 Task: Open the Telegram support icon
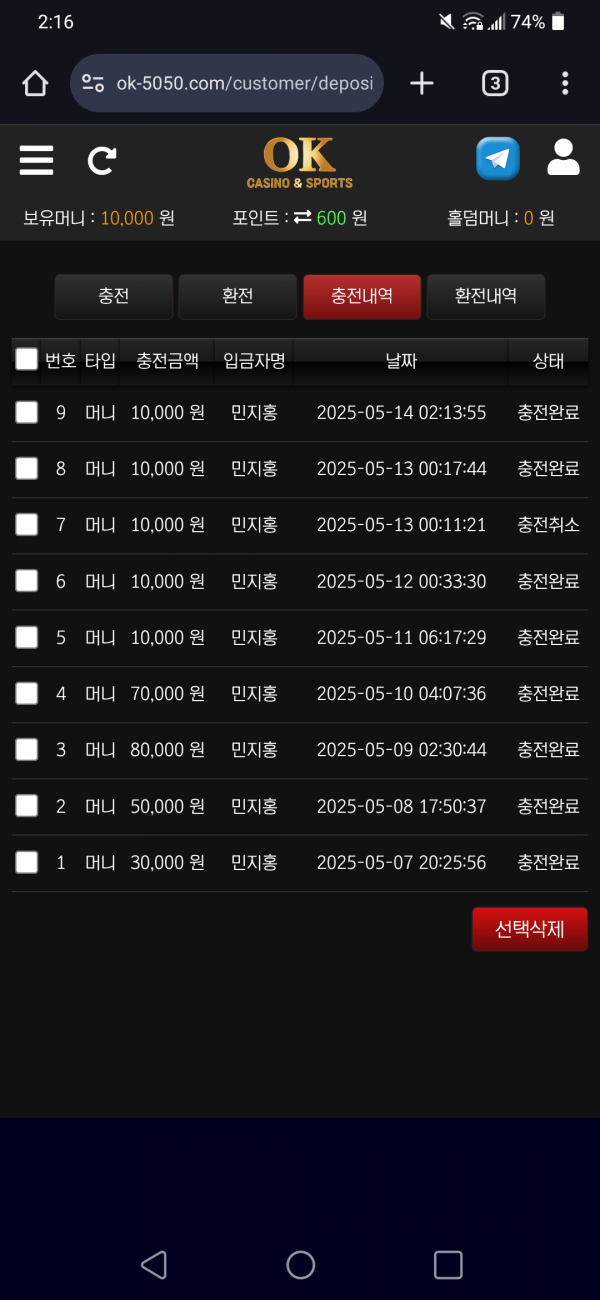(x=497, y=158)
